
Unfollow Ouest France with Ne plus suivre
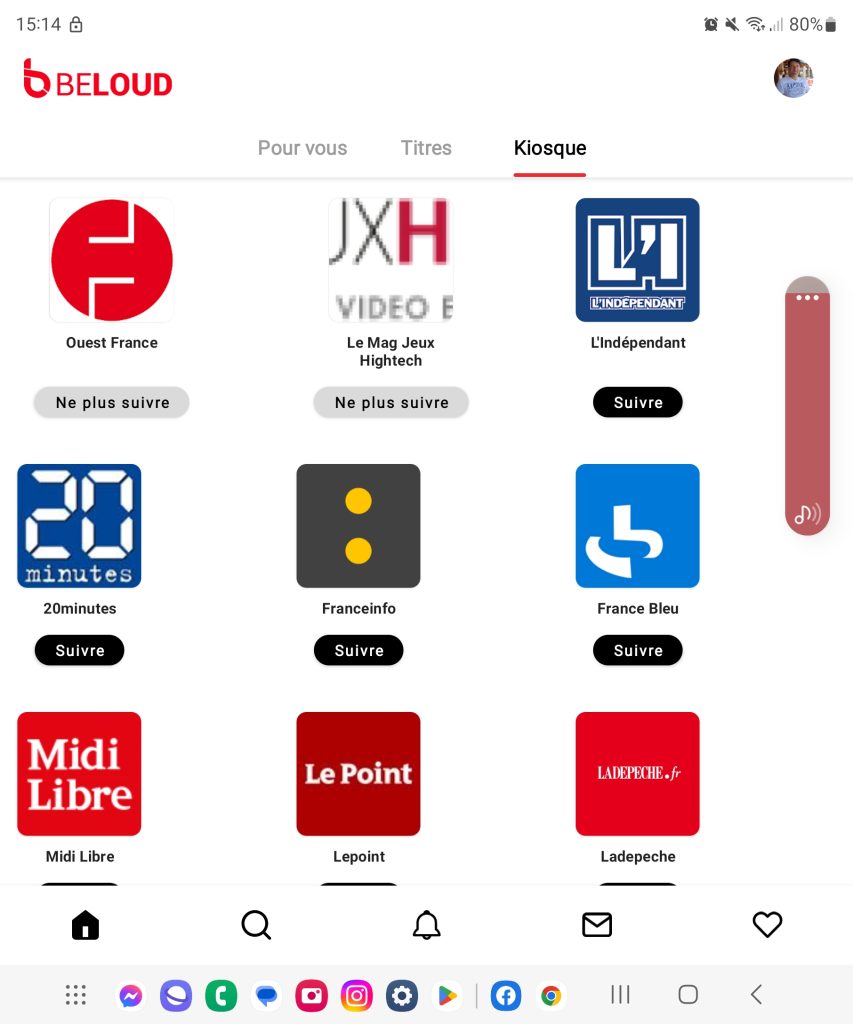[111, 402]
